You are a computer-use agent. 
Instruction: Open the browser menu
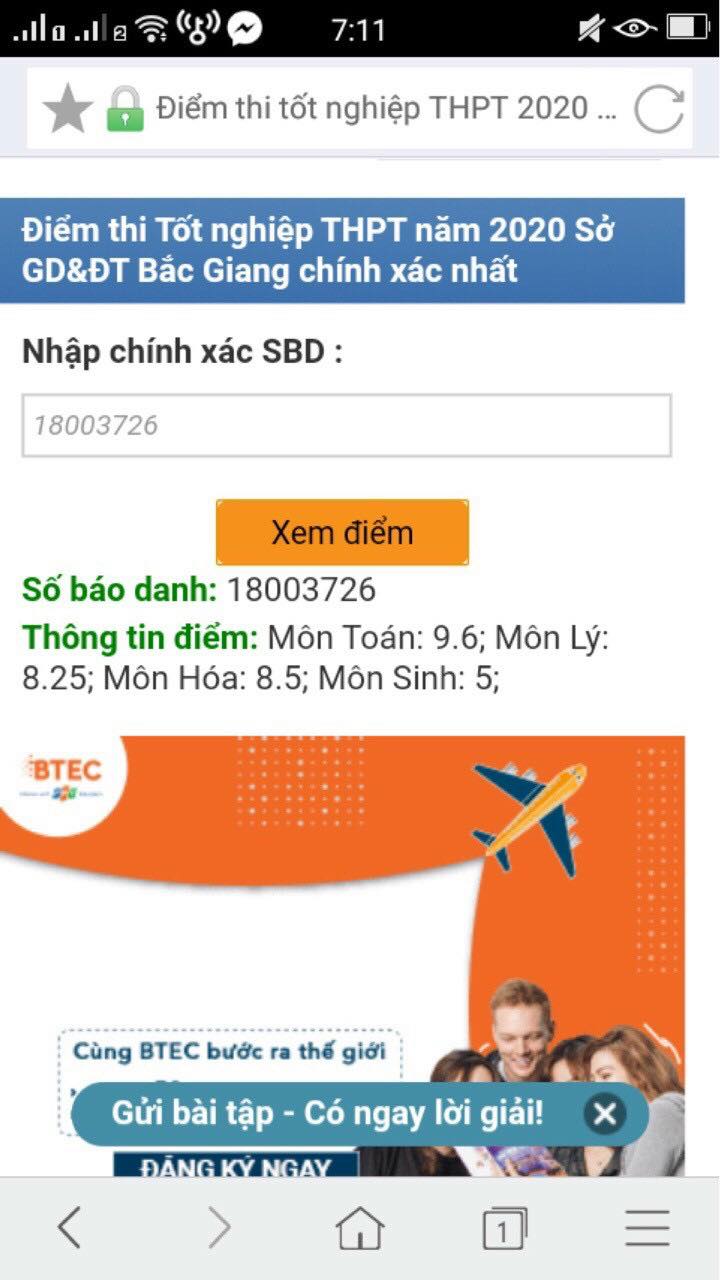pos(647,1227)
